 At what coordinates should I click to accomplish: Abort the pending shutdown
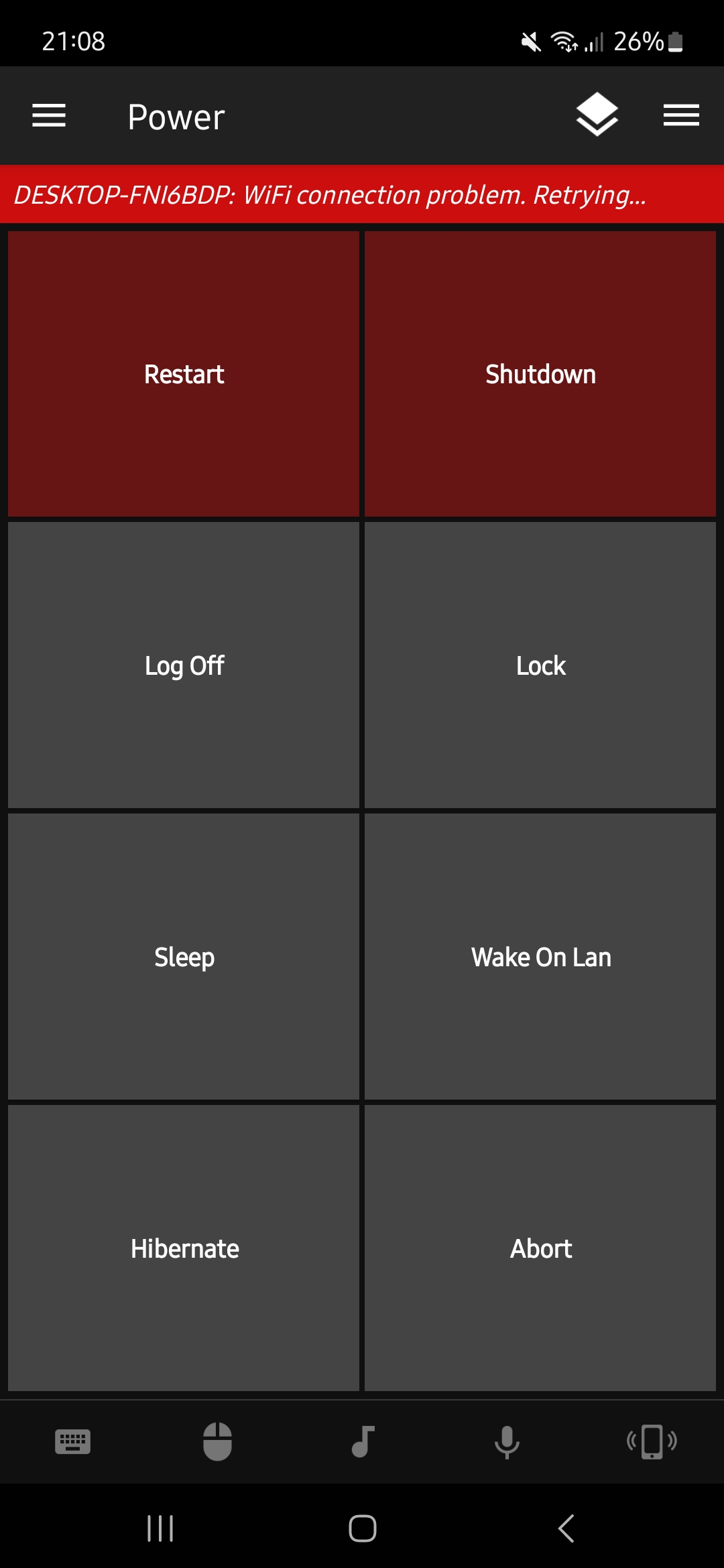540,1248
